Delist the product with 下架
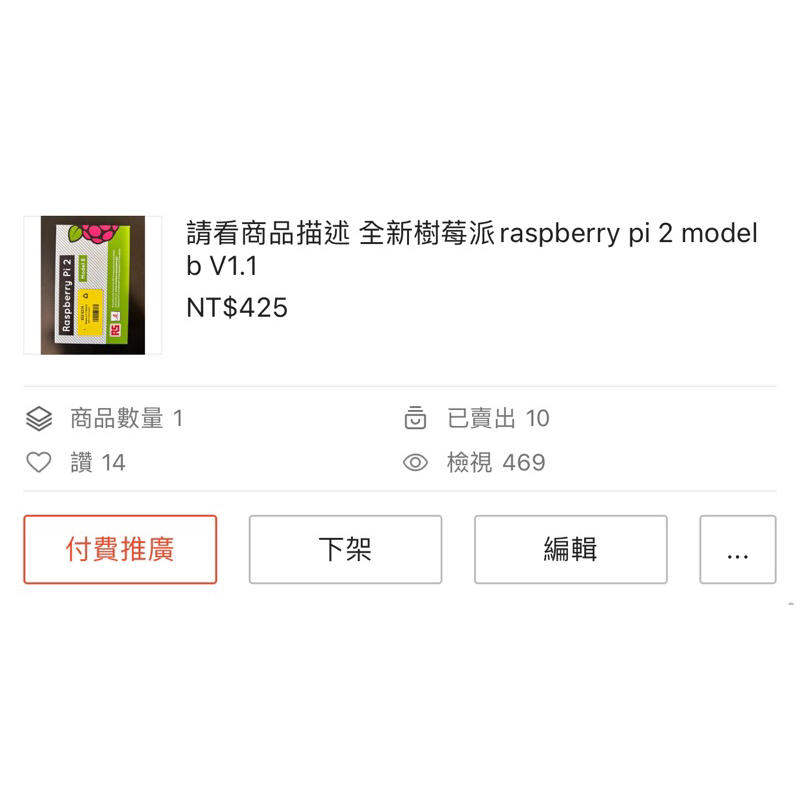Image resolution: width=800 pixels, height=800 pixels. [x=345, y=549]
